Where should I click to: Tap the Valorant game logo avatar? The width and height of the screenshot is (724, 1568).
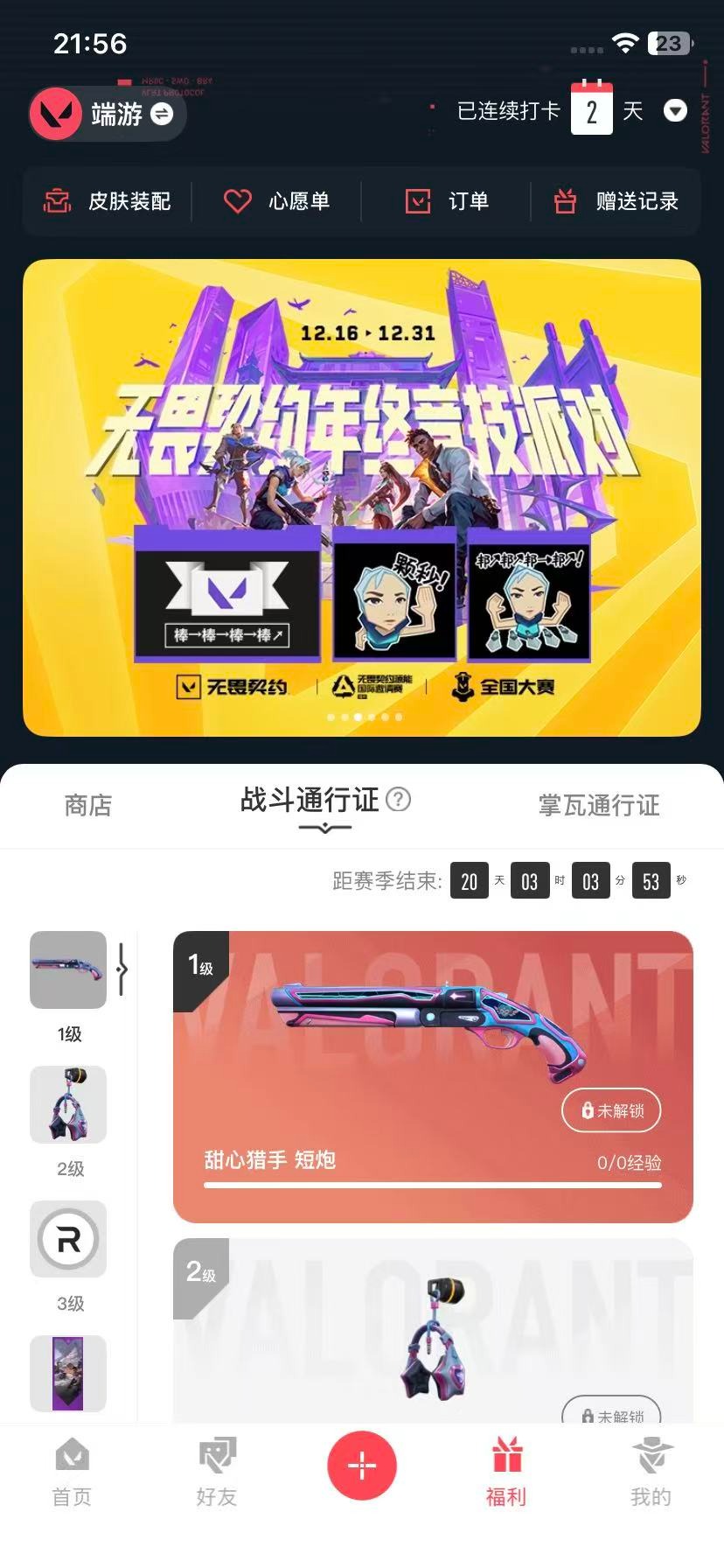point(58,114)
